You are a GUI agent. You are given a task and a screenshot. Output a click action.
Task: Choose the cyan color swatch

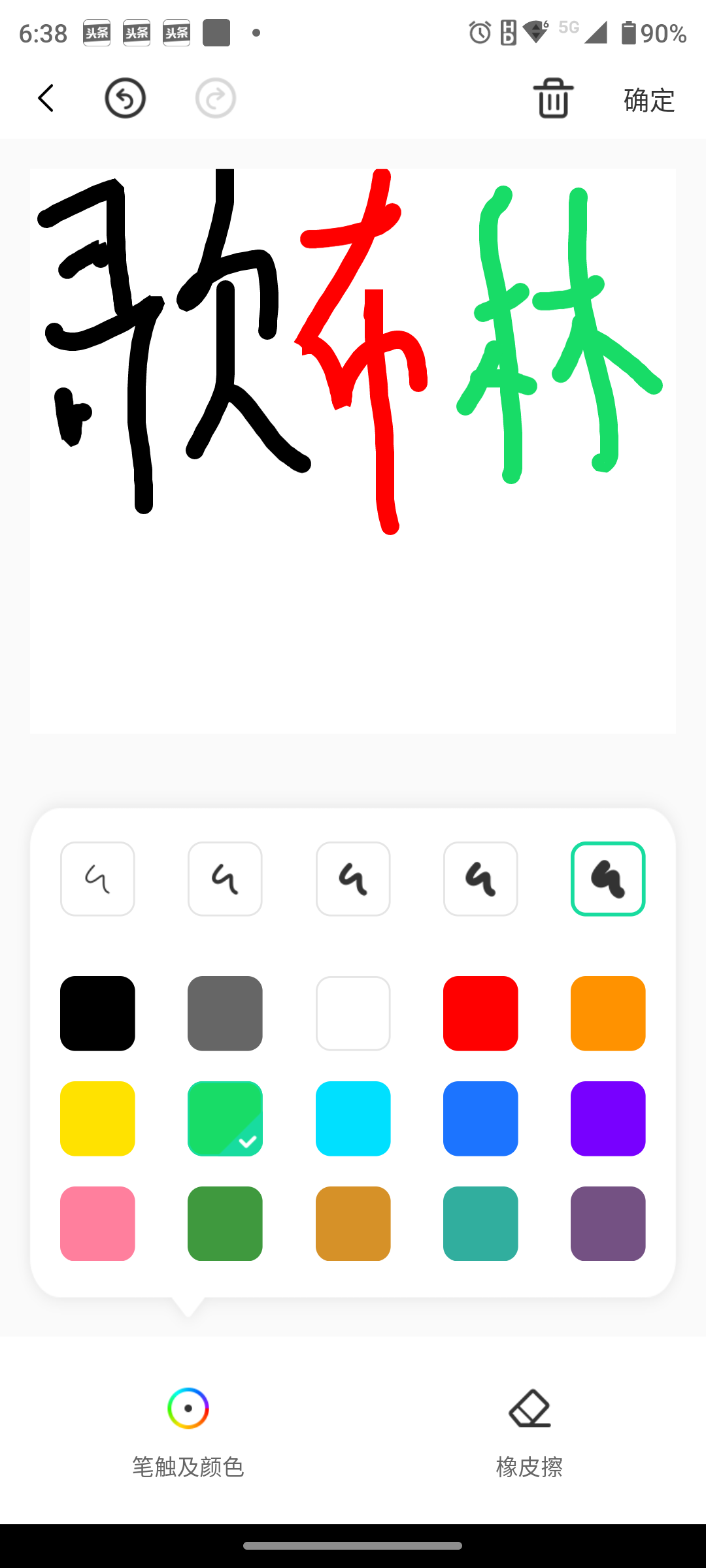pyautogui.click(x=353, y=1119)
